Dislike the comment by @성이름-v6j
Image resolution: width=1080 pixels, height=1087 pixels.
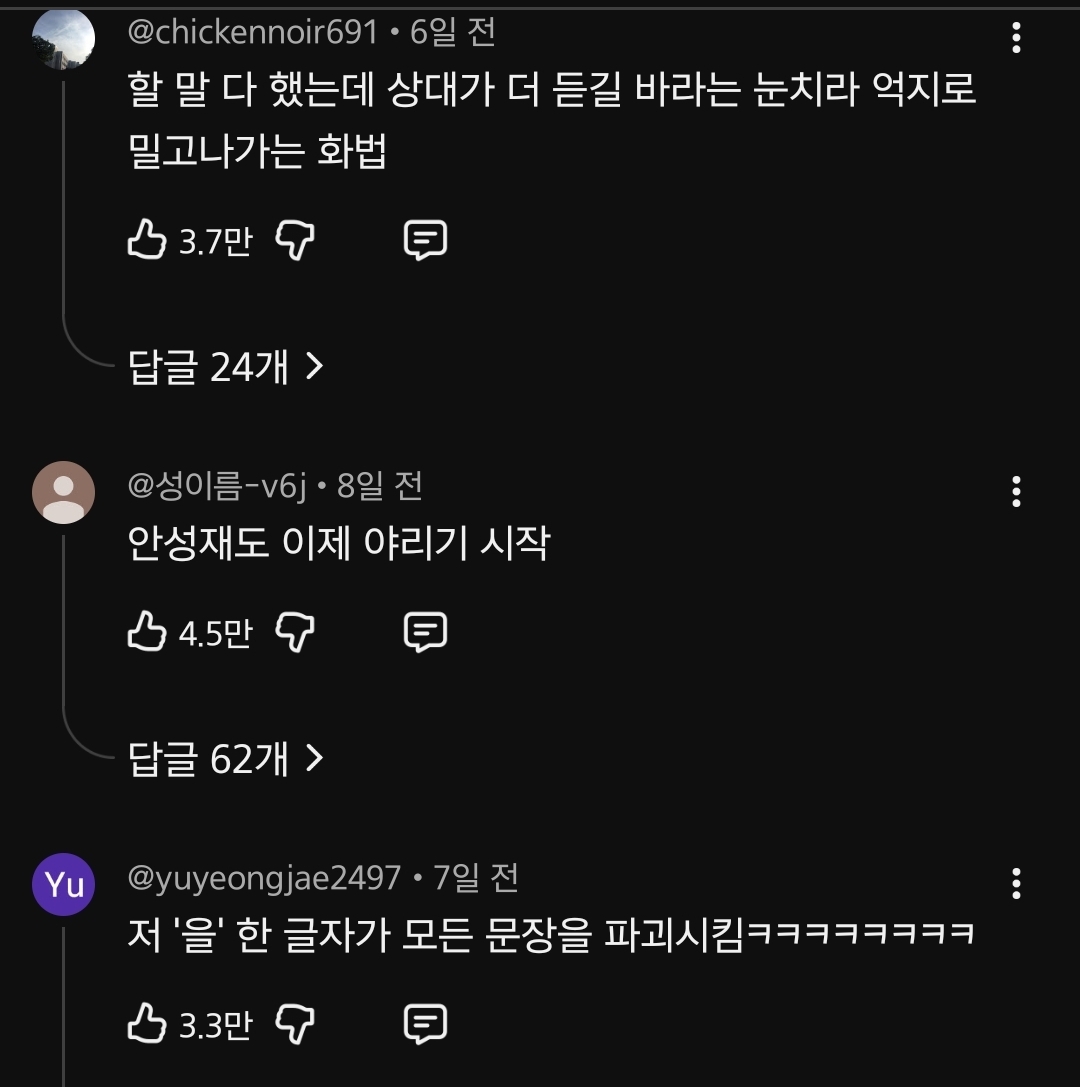click(x=295, y=632)
